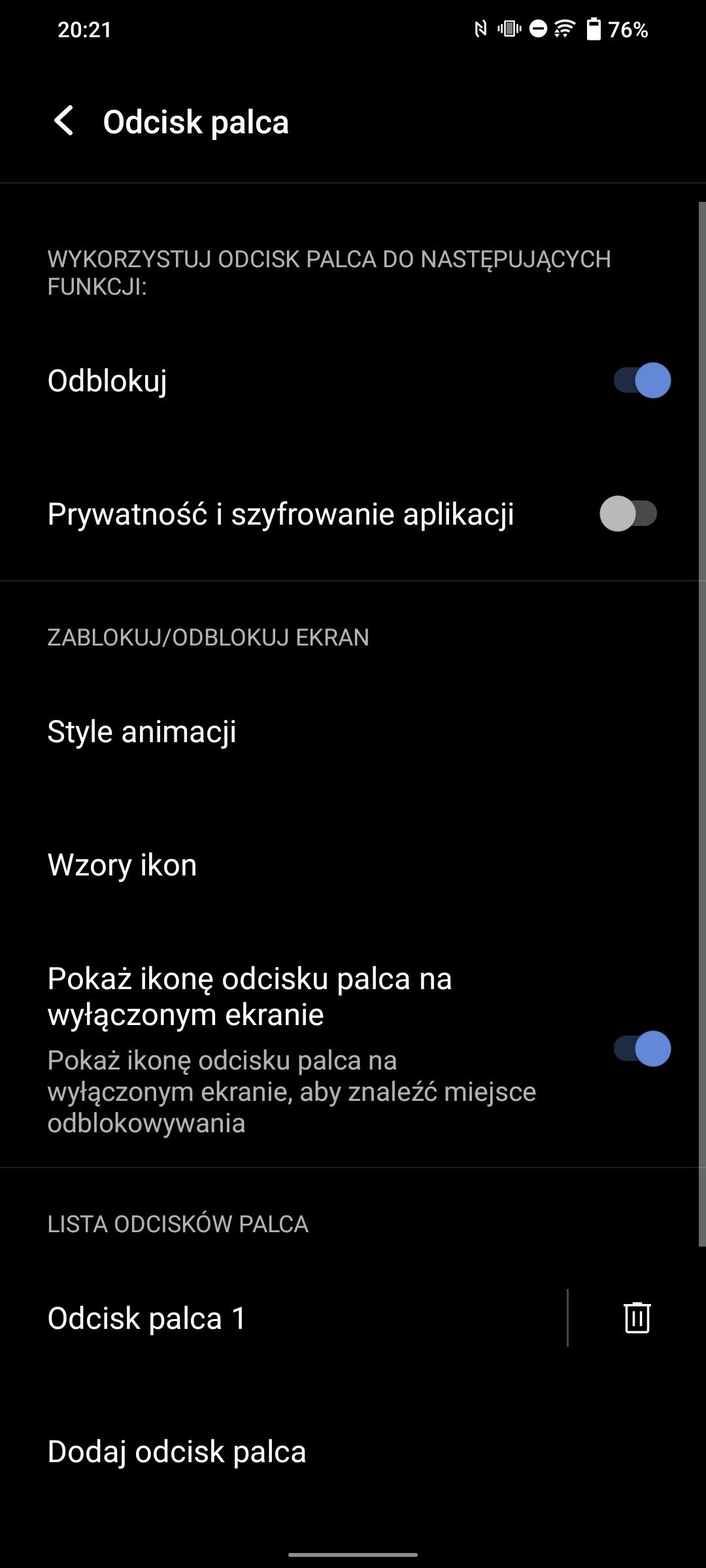
Task: Open Wzory ikon settings
Action: [122, 865]
